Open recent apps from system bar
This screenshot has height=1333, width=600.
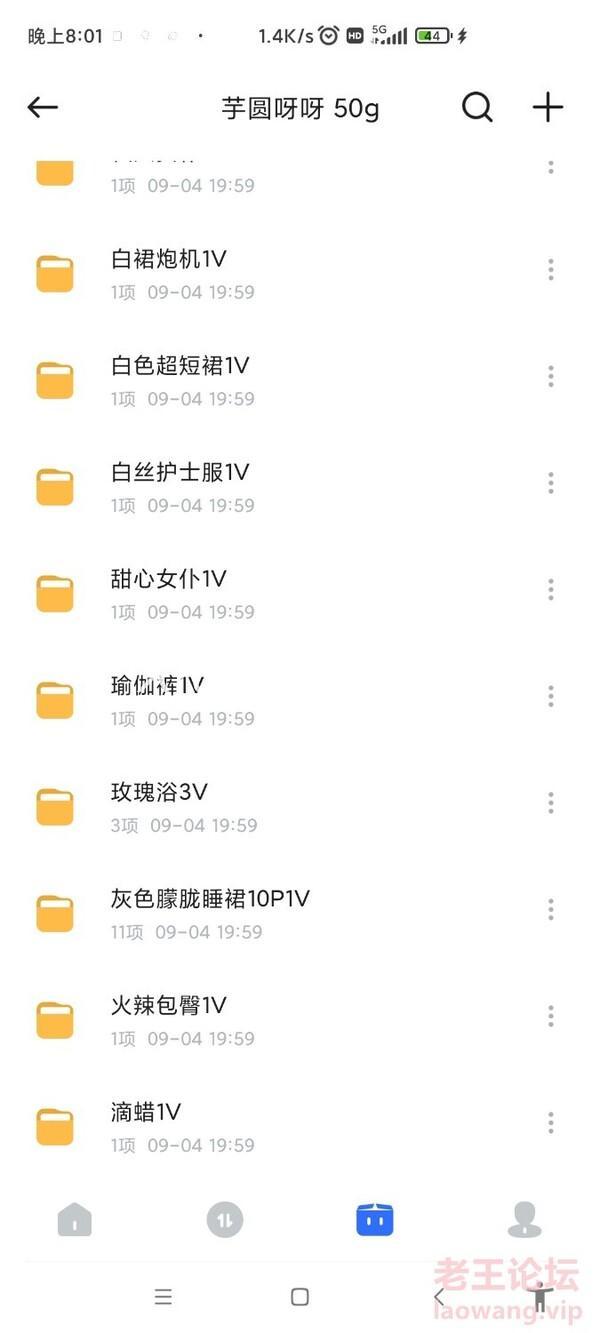point(163,1297)
